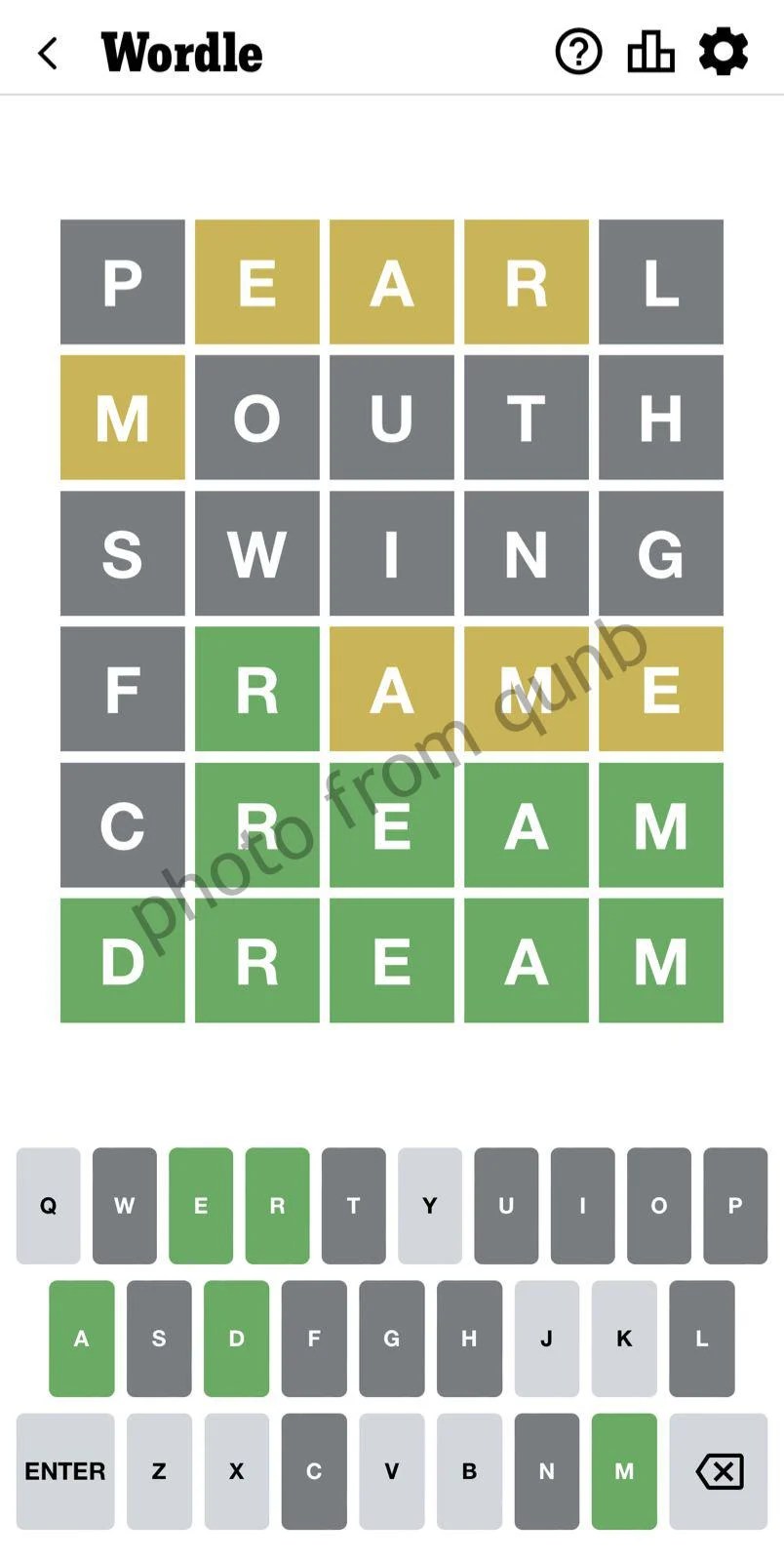Tap the ENTER key

tap(65, 1470)
